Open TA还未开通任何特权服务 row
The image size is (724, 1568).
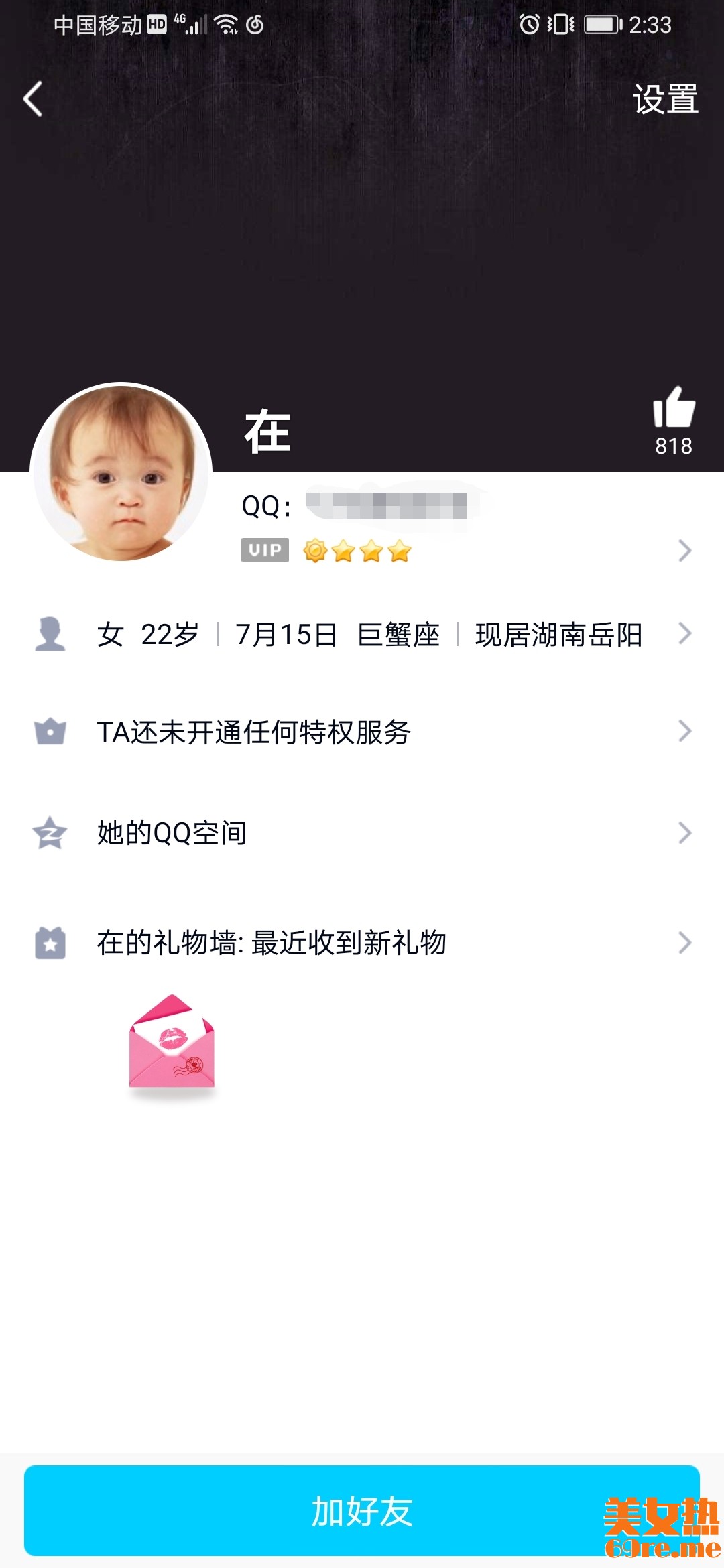tap(362, 732)
